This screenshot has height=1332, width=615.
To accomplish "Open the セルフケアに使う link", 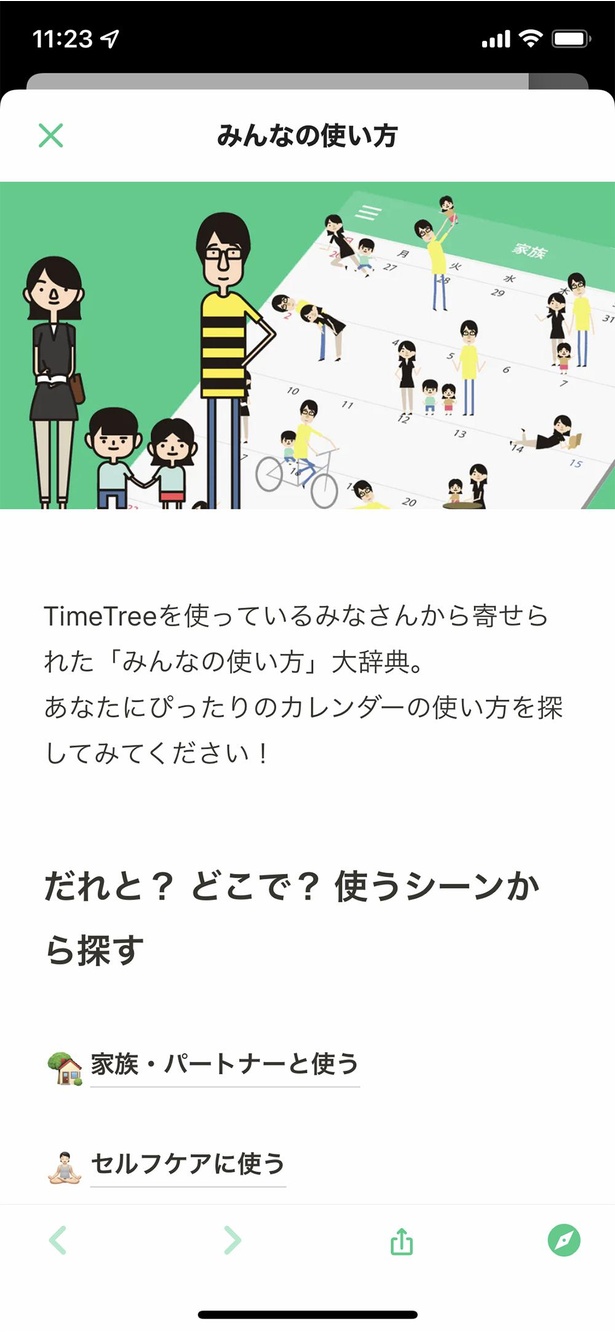I will (x=187, y=1164).
